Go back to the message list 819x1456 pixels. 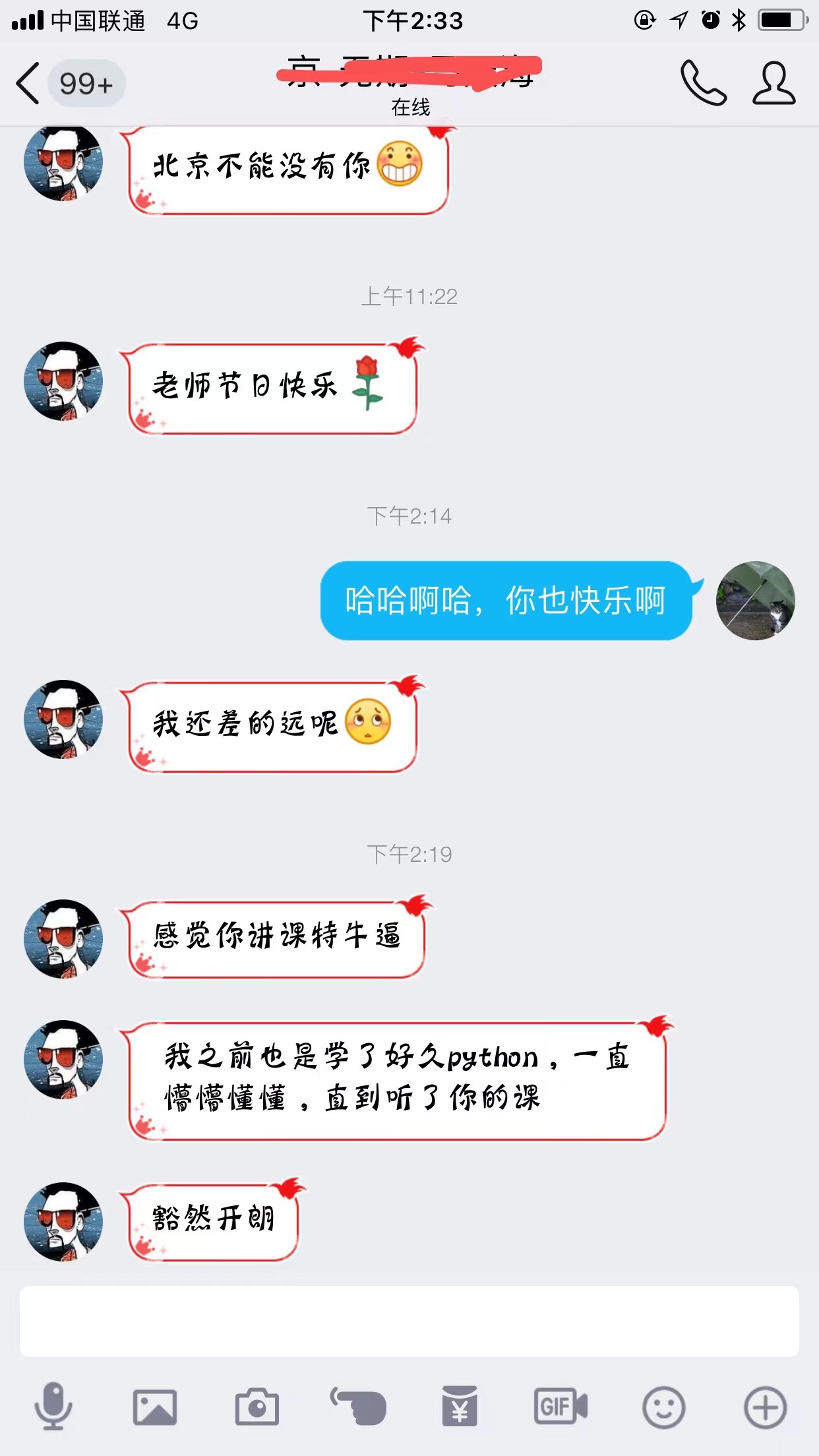pyautogui.click(x=29, y=84)
